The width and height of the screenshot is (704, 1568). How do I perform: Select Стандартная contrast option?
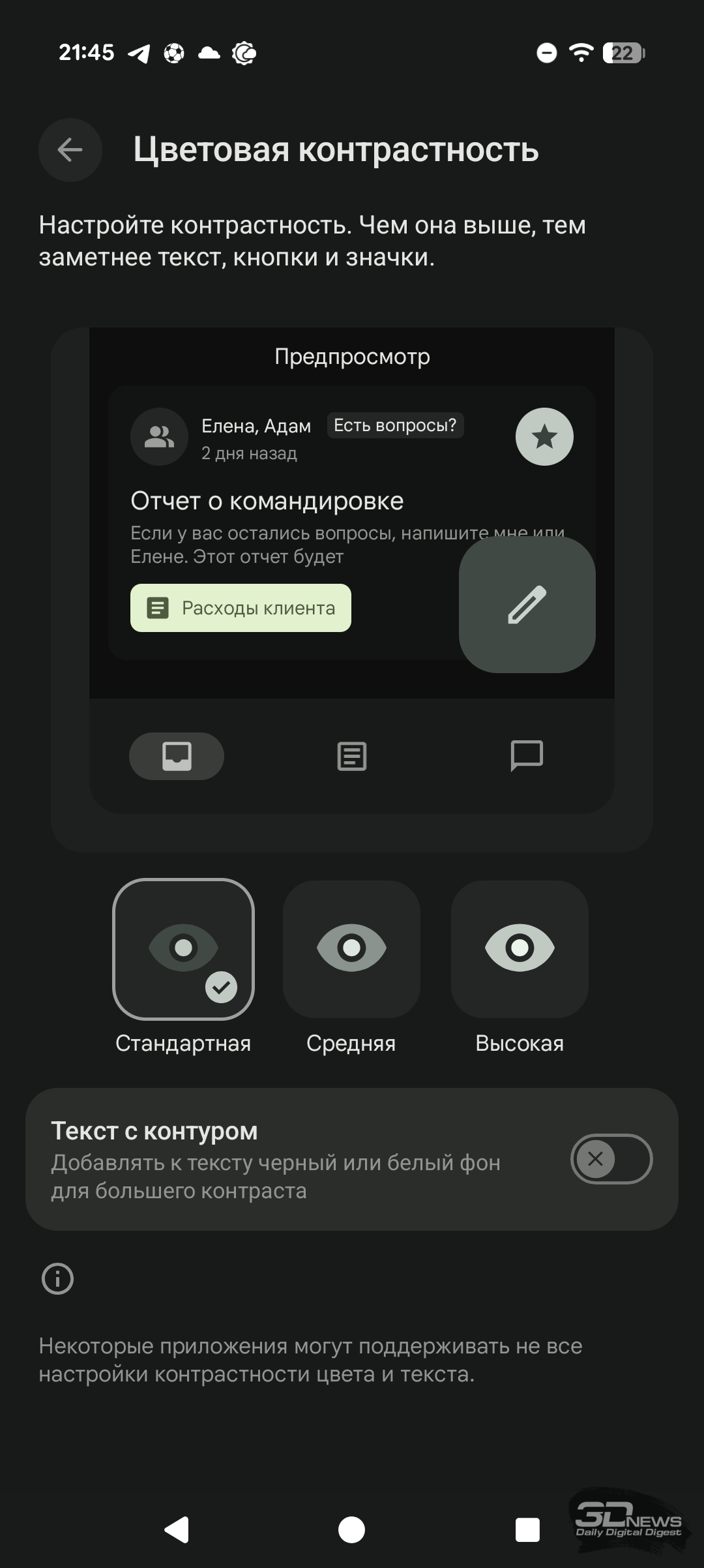(183, 949)
